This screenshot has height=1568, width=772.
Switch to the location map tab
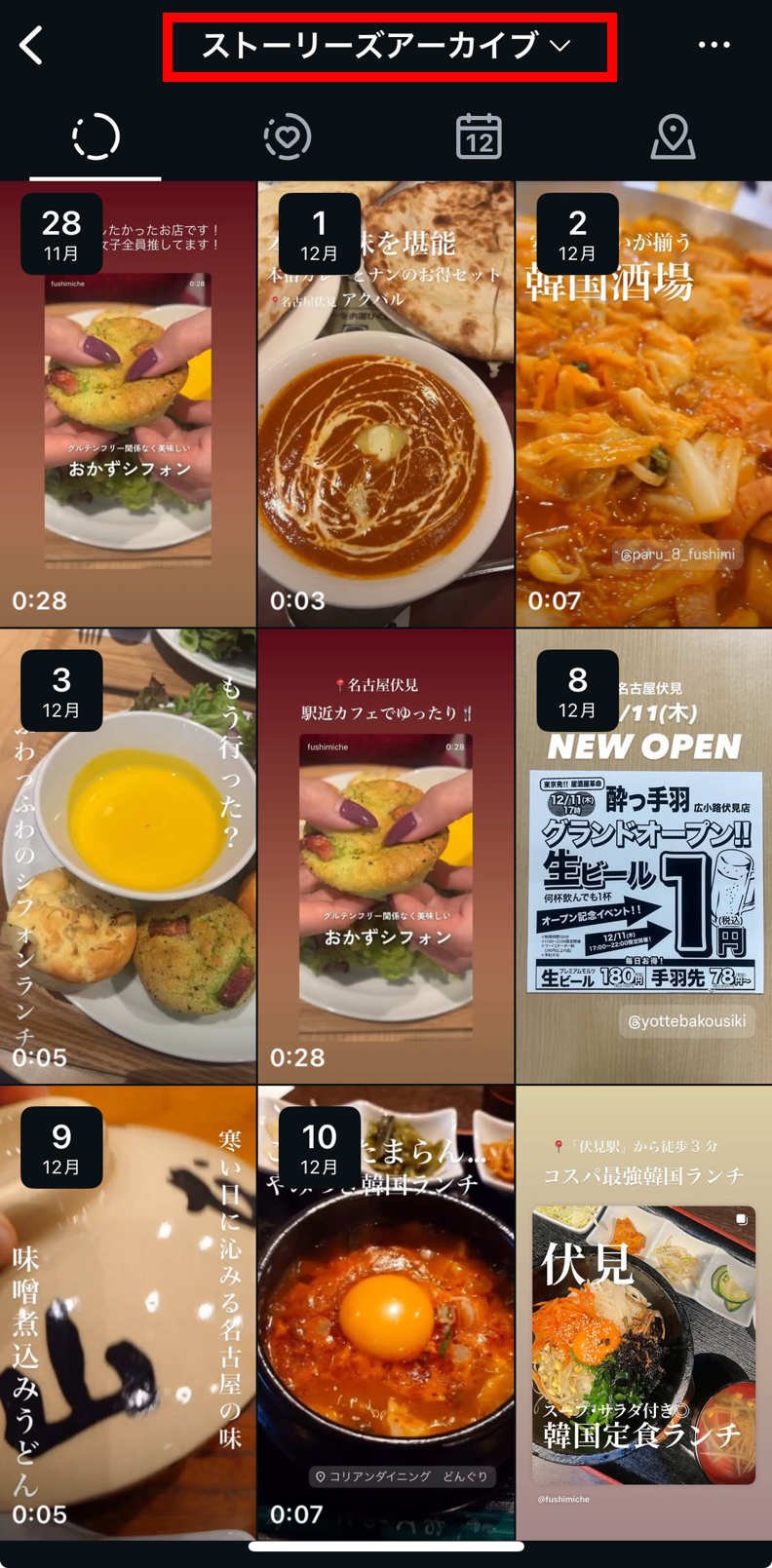pyautogui.click(x=673, y=136)
